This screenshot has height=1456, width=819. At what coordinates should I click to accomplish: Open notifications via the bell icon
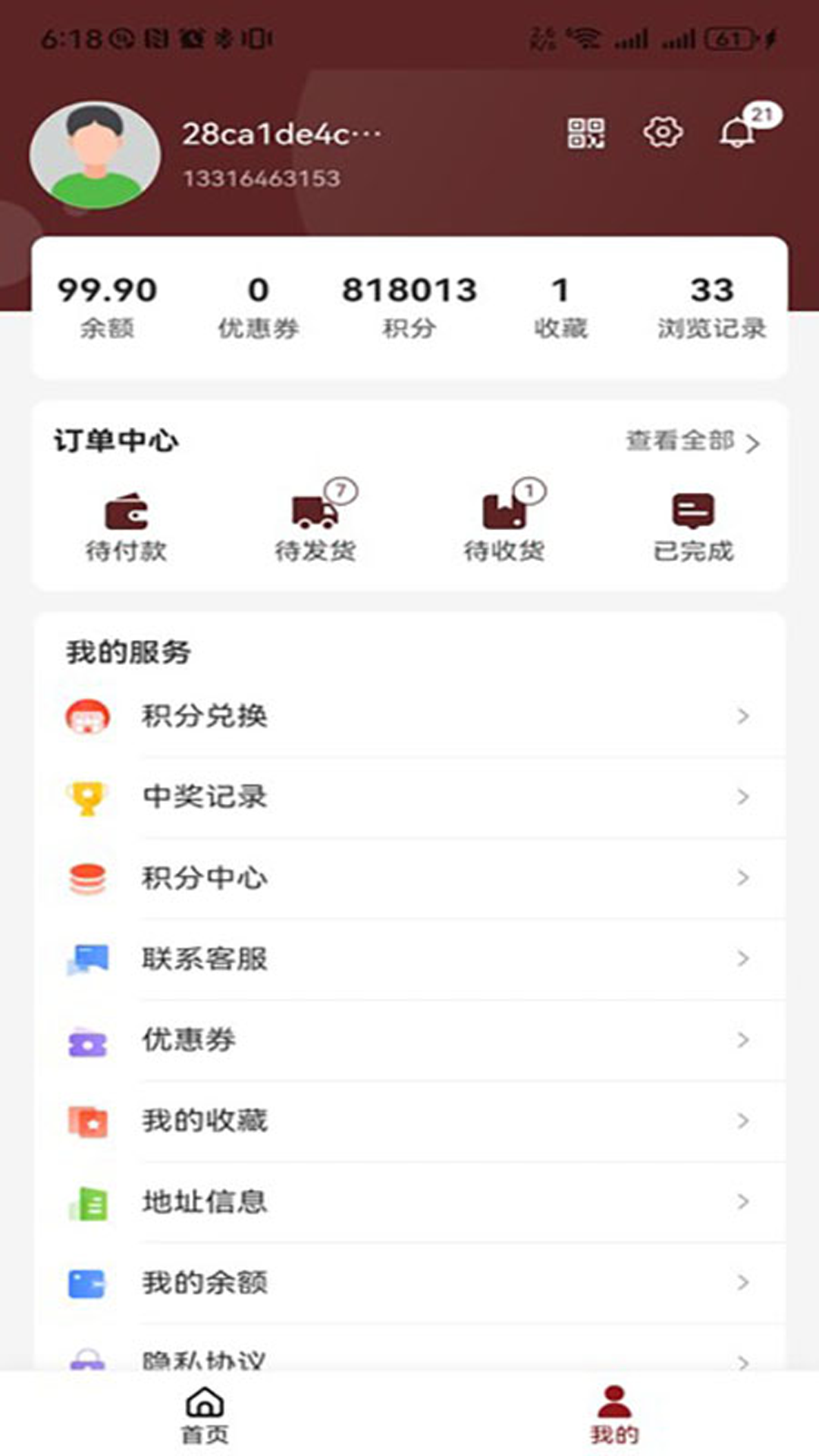(737, 133)
